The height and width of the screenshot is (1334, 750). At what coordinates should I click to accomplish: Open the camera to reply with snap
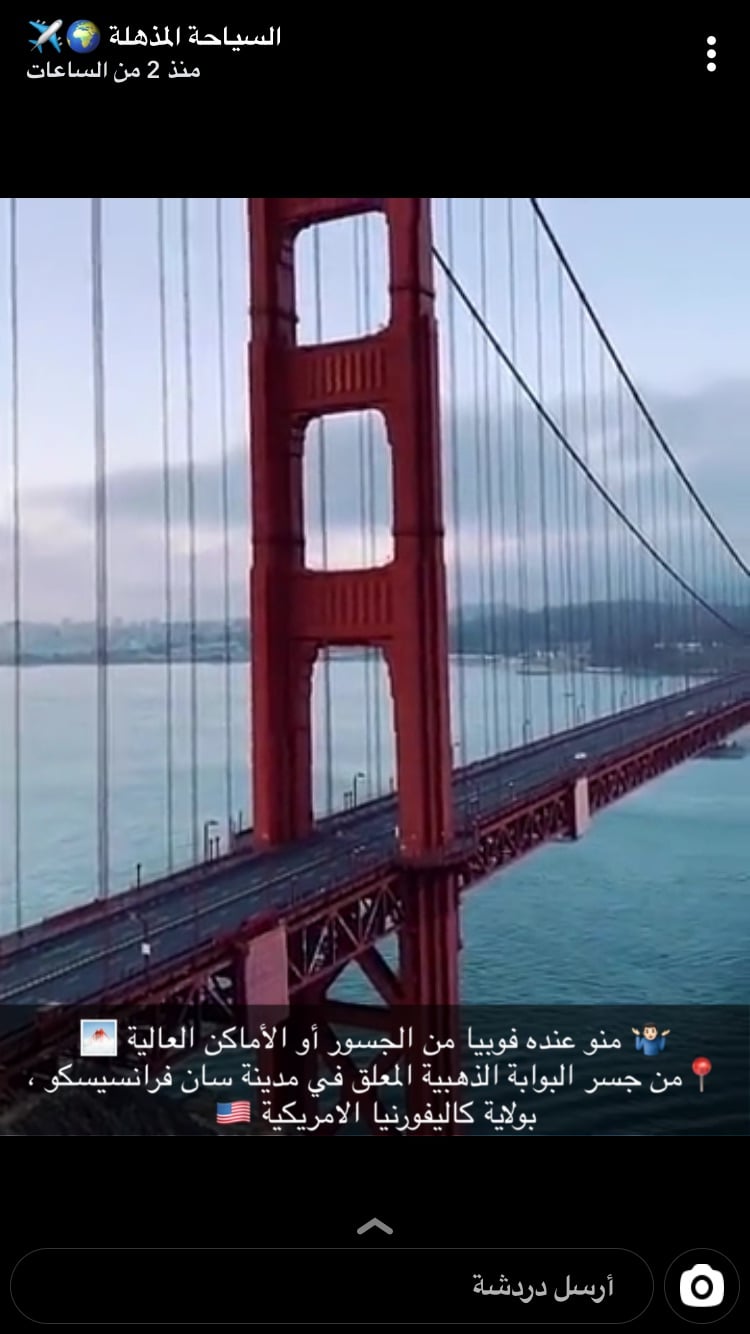coord(702,1286)
